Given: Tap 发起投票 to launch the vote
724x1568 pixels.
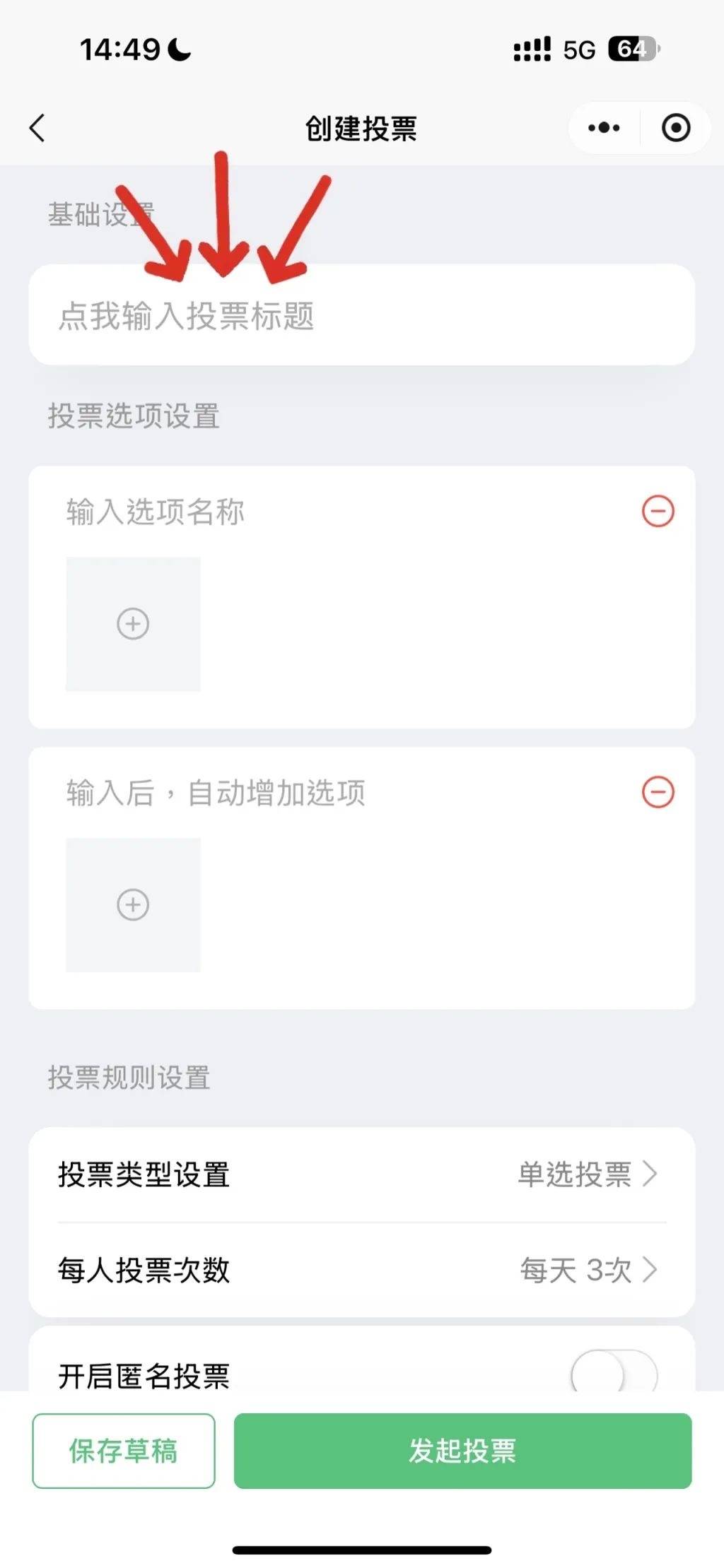Looking at the screenshot, I should tap(462, 1451).
